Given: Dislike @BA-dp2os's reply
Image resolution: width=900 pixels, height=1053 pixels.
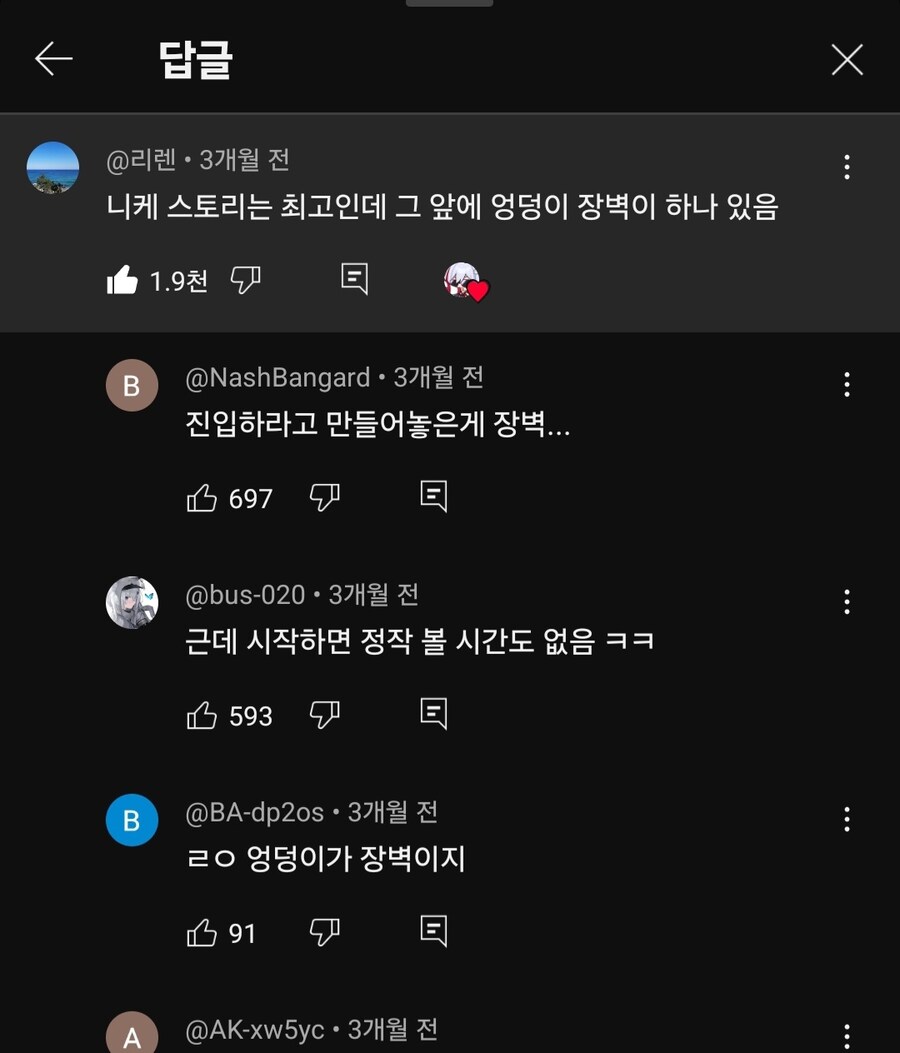Looking at the screenshot, I should 325,931.
